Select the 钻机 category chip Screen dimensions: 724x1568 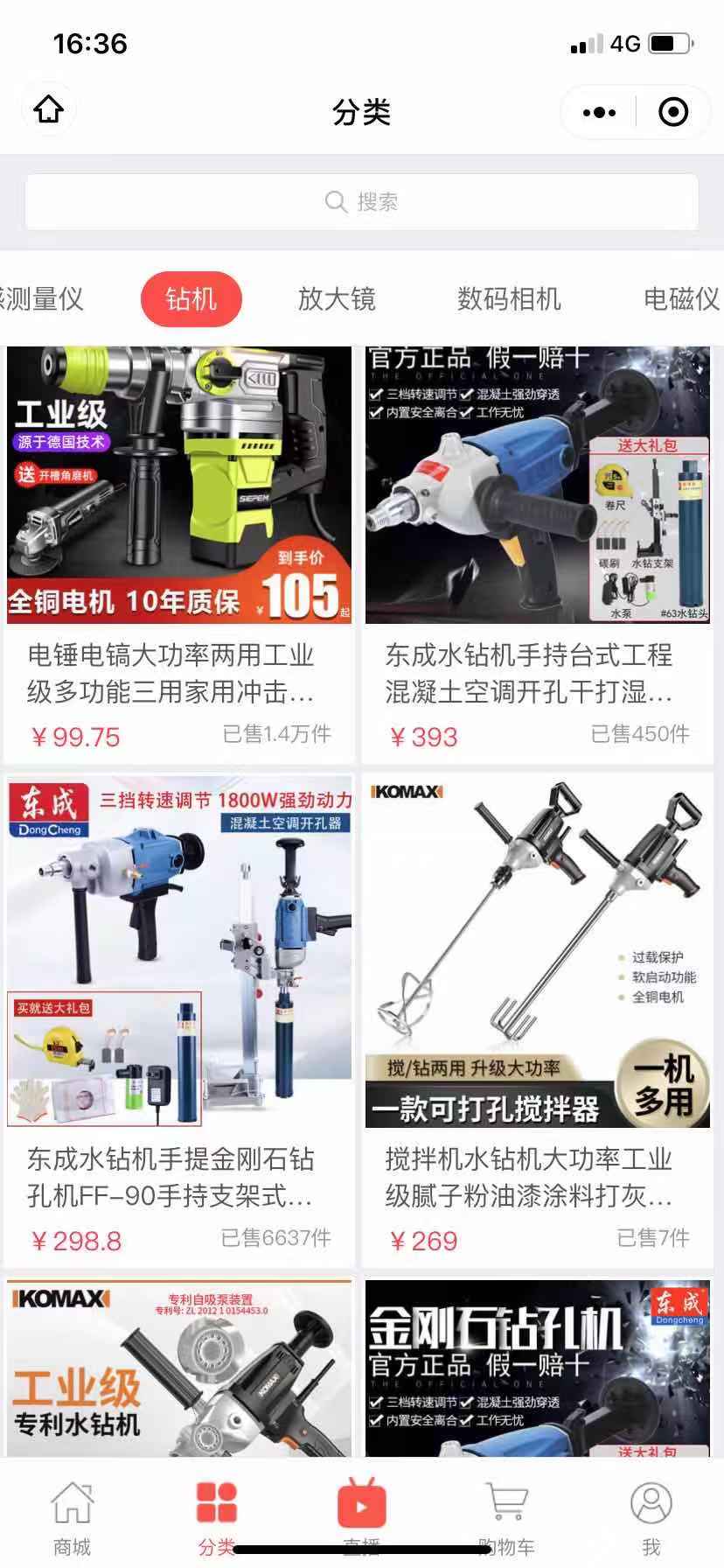191,299
